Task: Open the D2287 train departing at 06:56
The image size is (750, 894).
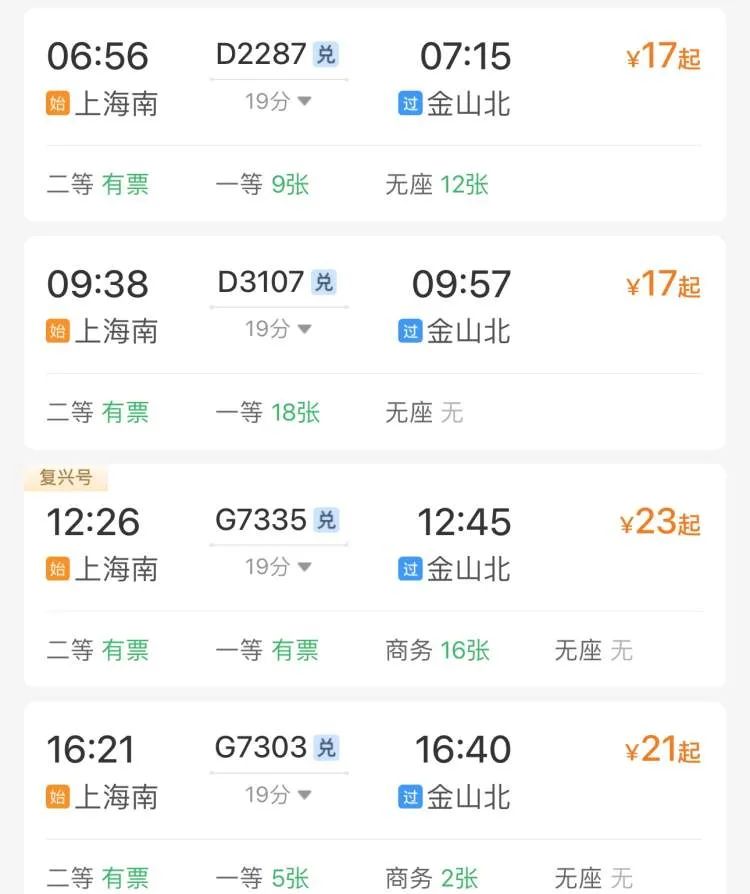Action: click(262, 54)
